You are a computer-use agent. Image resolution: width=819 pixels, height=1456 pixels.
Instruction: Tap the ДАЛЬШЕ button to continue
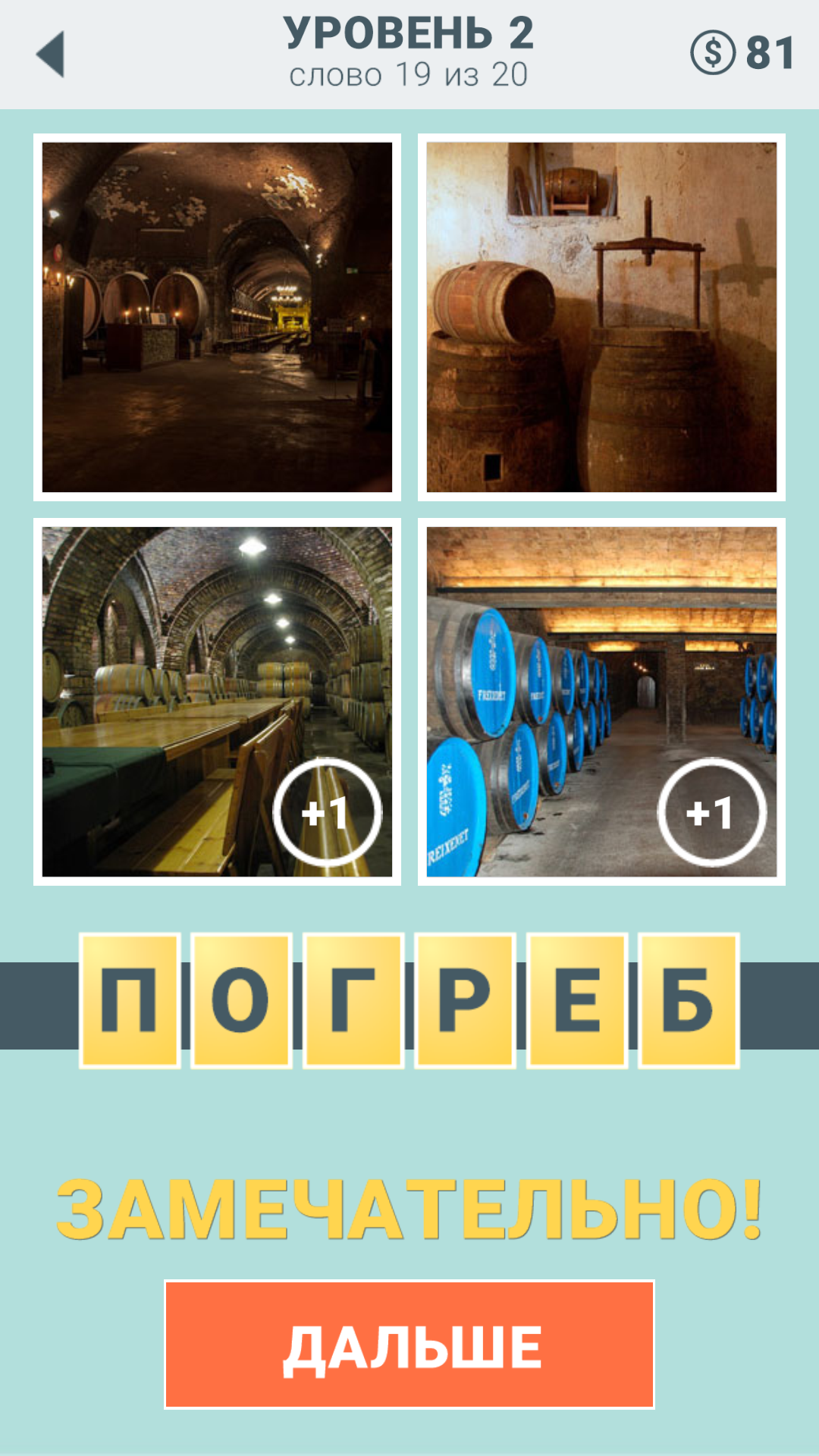409,1345
